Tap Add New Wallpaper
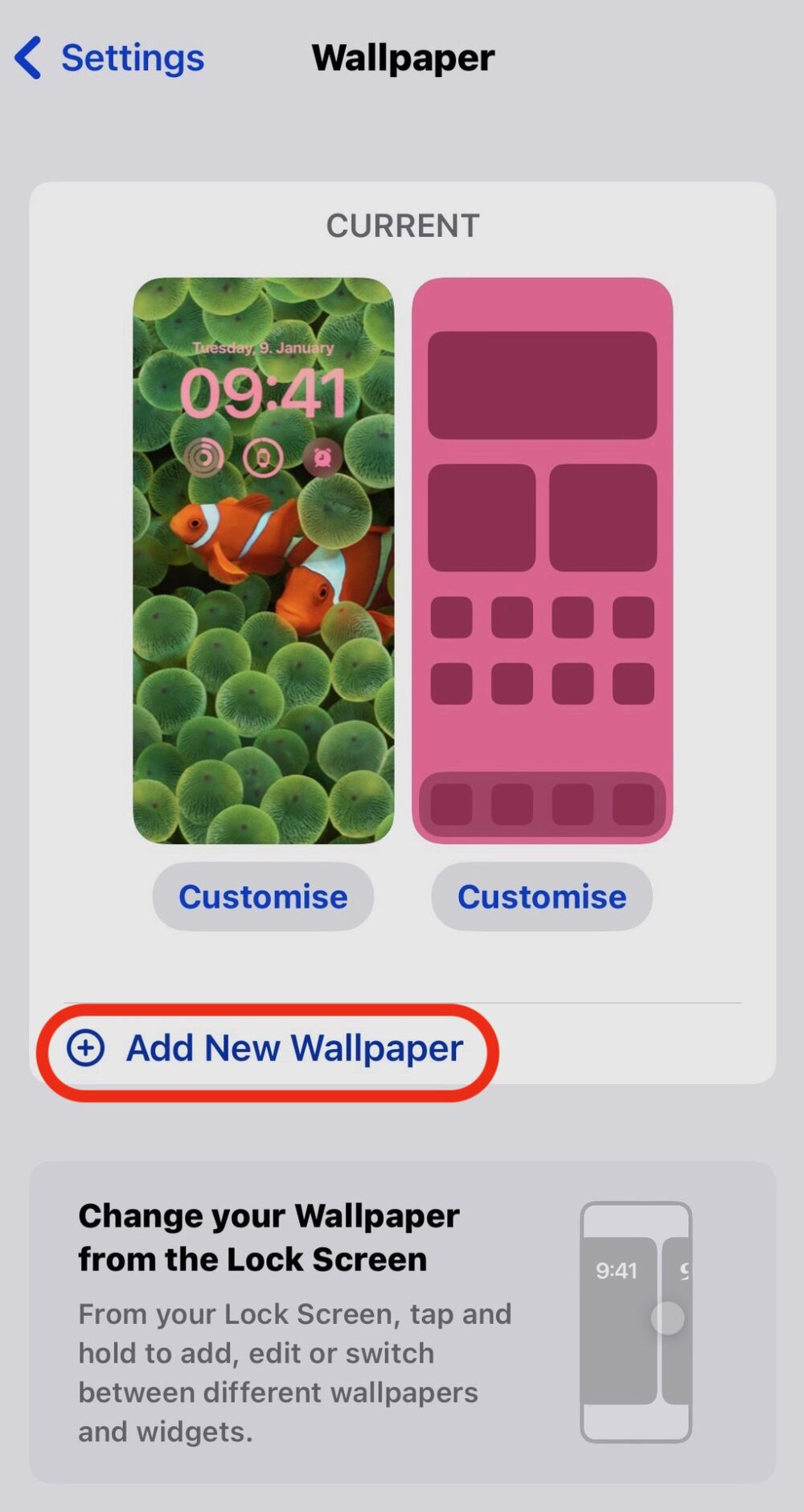 tap(267, 1048)
